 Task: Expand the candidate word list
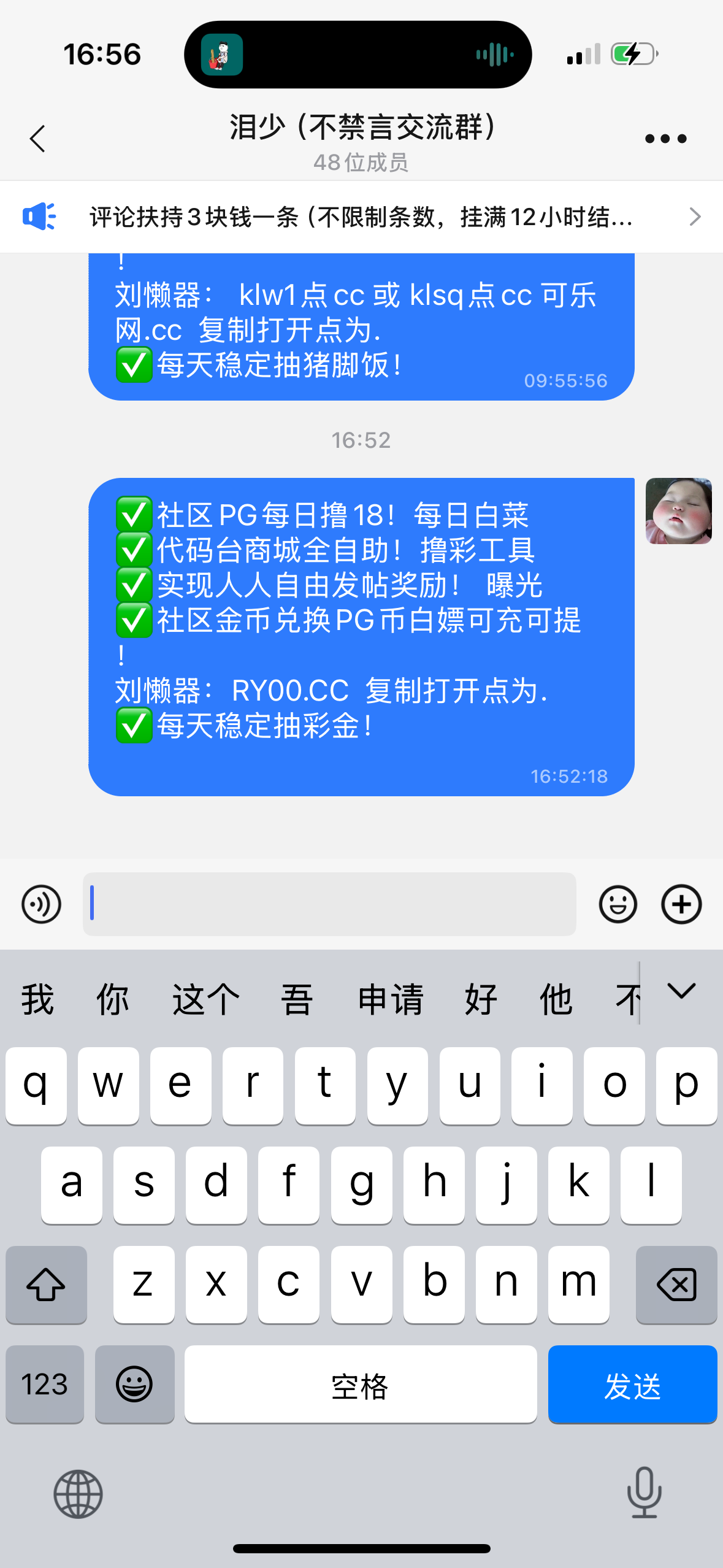click(681, 991)
